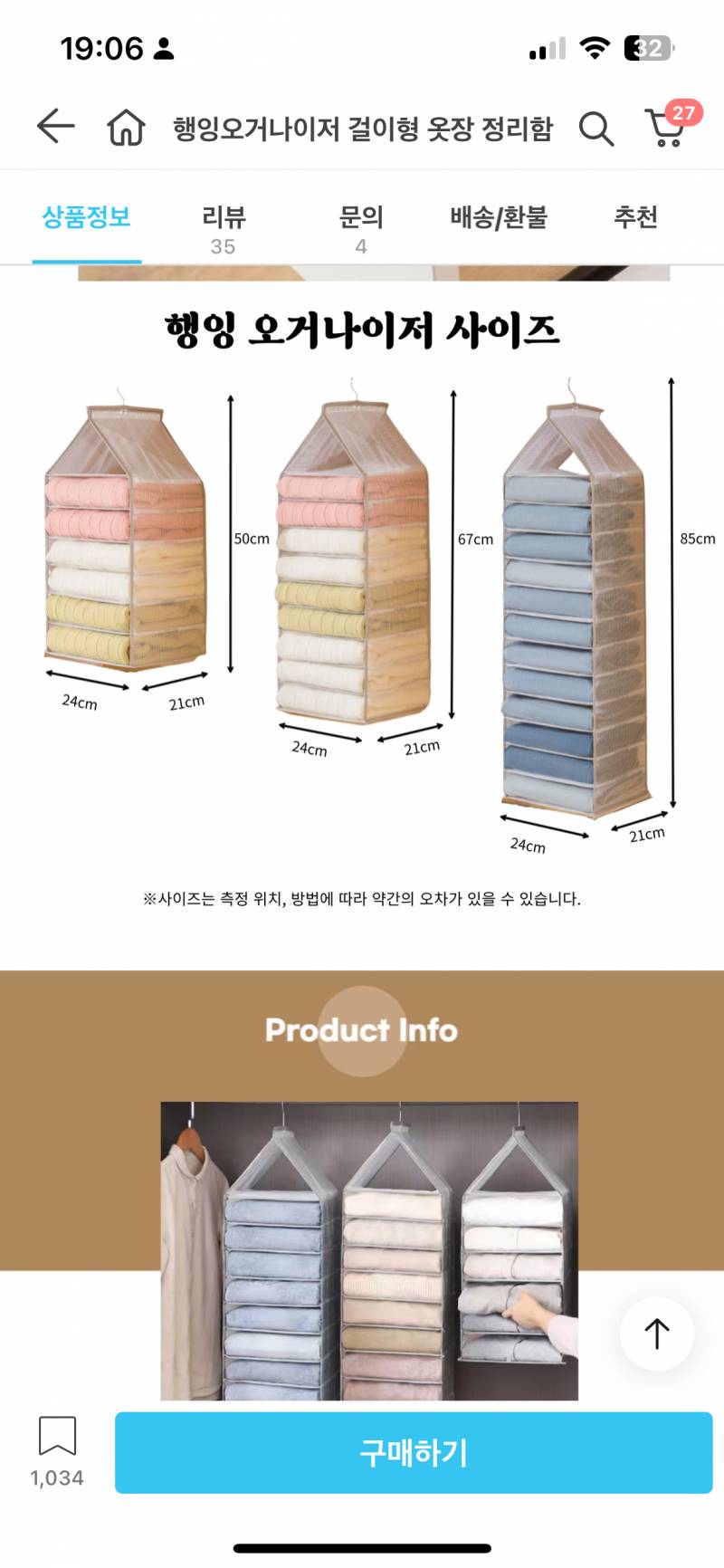This screenshot has width=724, height=1568.
Task: Open the search function via magnifier icon
Action: (595, 129)
